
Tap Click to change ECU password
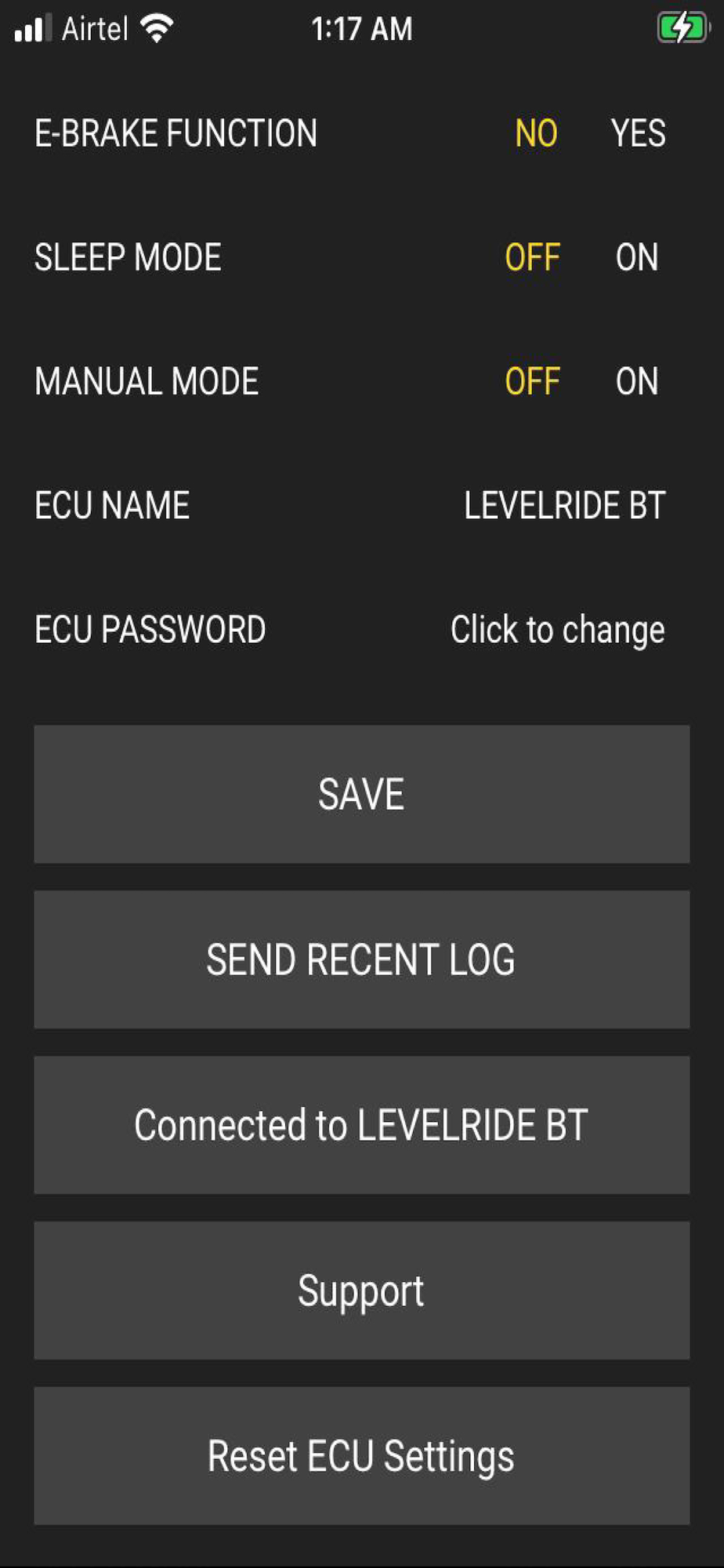tap(557, 630)
